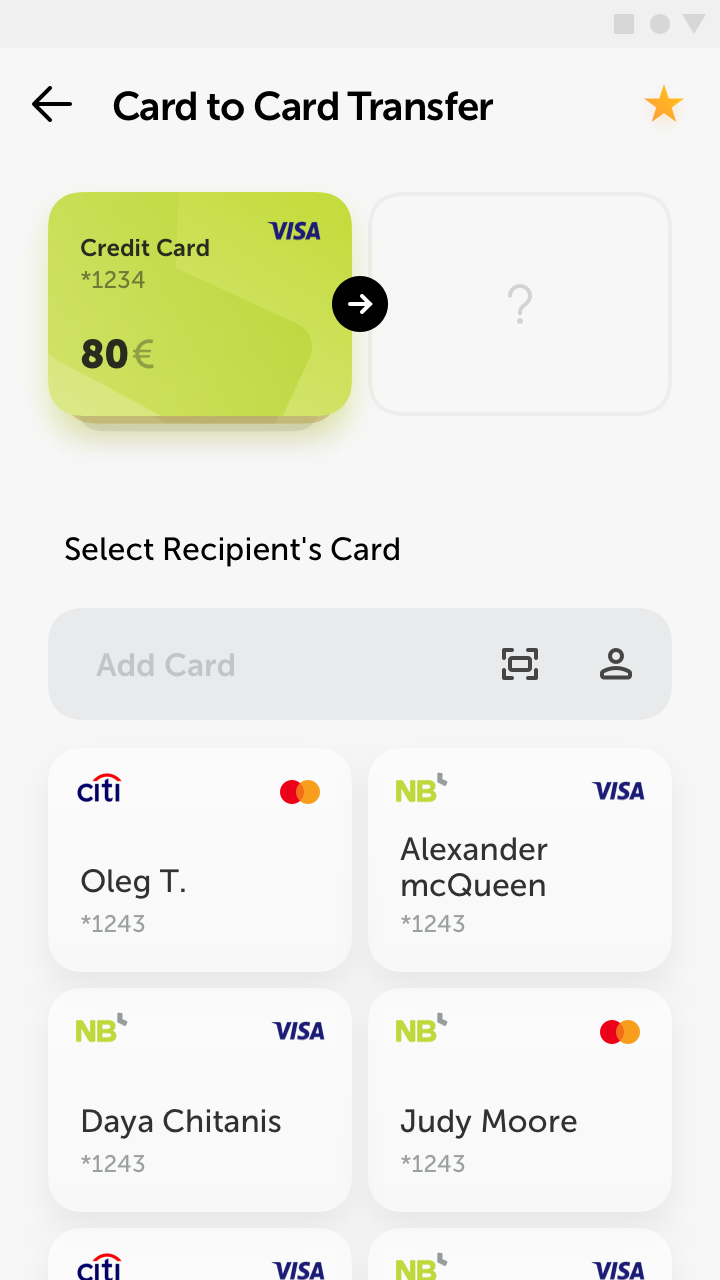The image size is (720, 1280).
Task: Select Oleg T. as recipient
Action: pyautogui.click(x=200, y=860)
